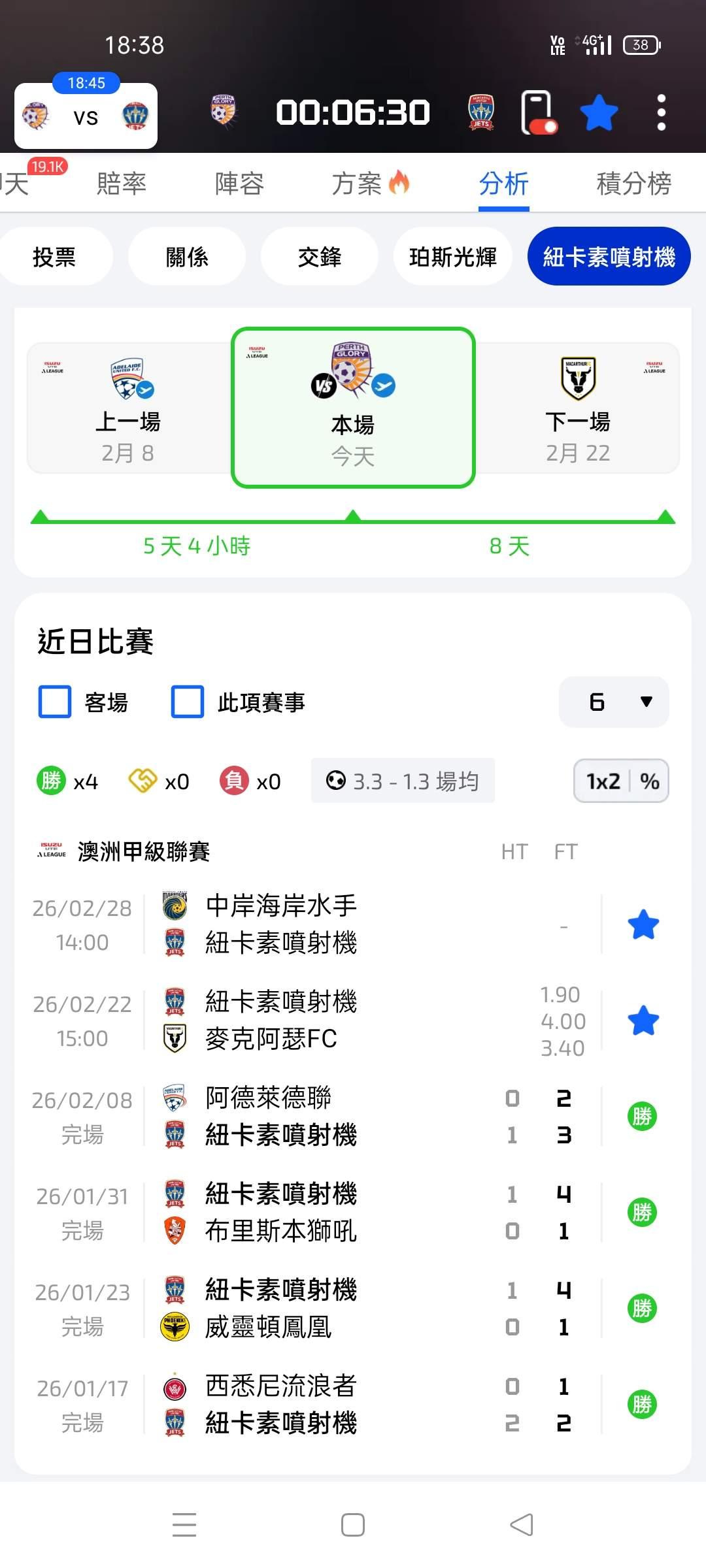Open the next match card 下一場
This screenshot has height=1568, width=706.
pyautogui.click(x=577, y=408)
